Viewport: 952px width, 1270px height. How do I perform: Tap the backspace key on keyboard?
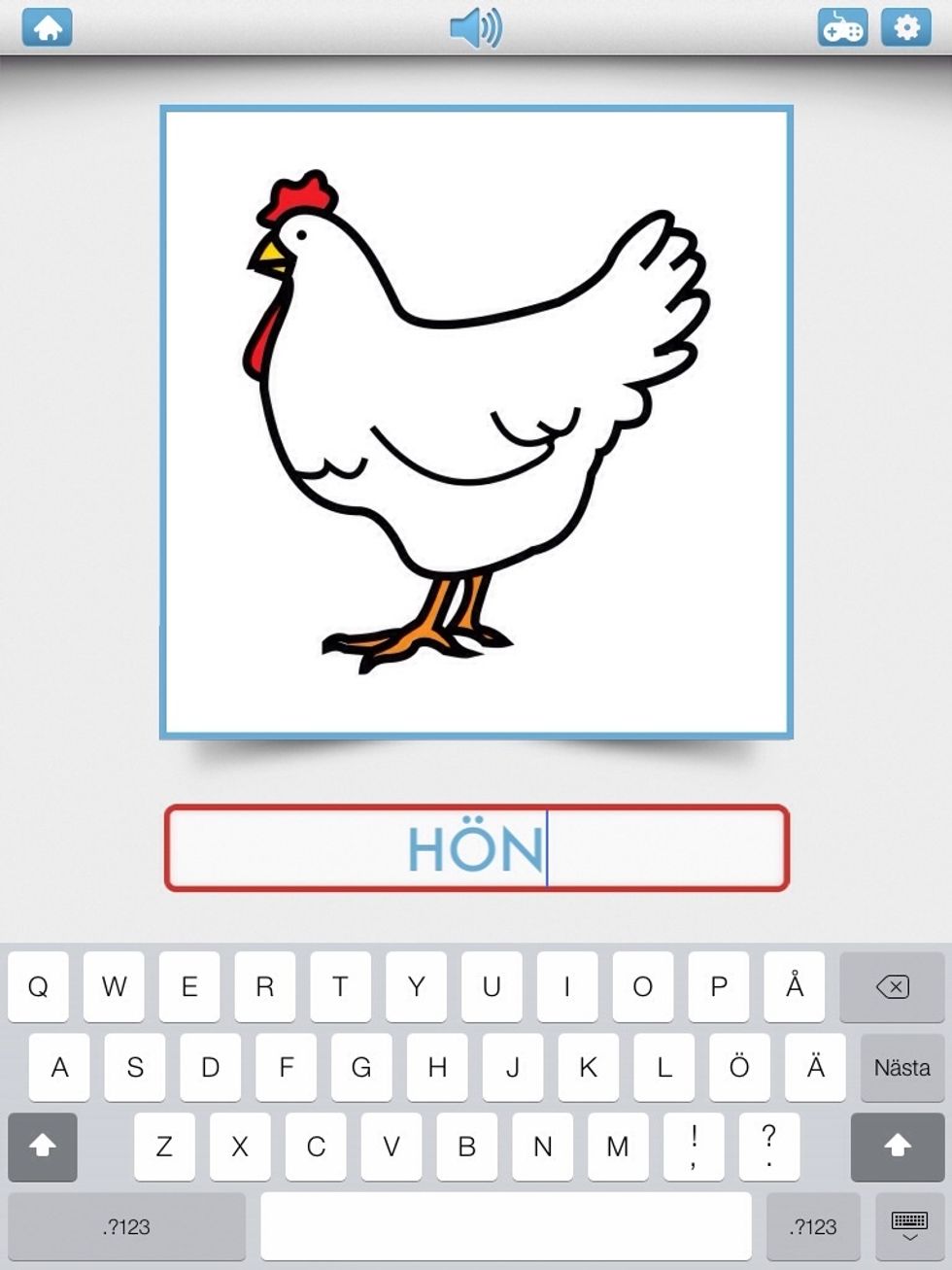tap(891, 987)
